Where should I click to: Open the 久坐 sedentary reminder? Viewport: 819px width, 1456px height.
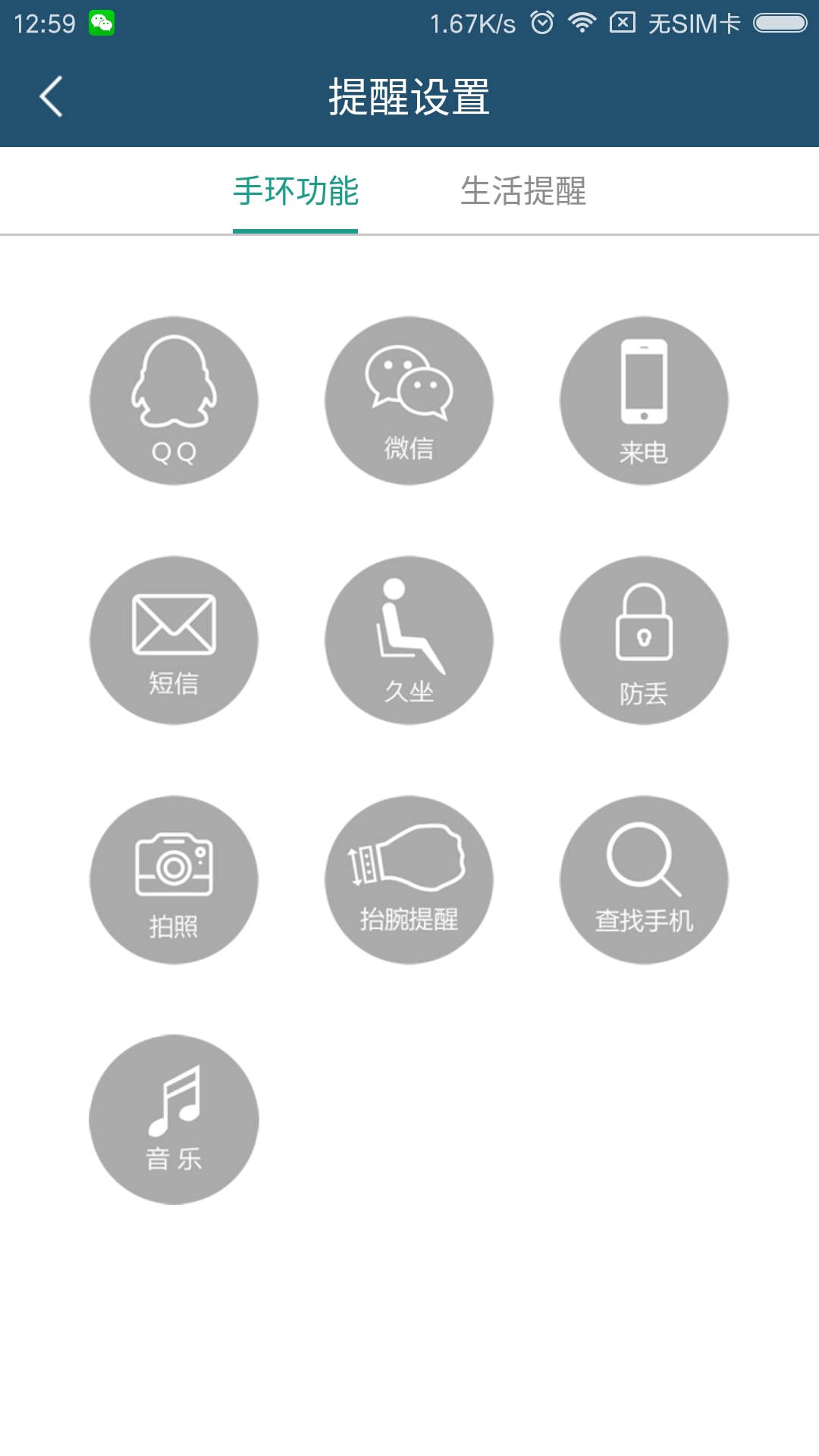(x=409, y=640)
